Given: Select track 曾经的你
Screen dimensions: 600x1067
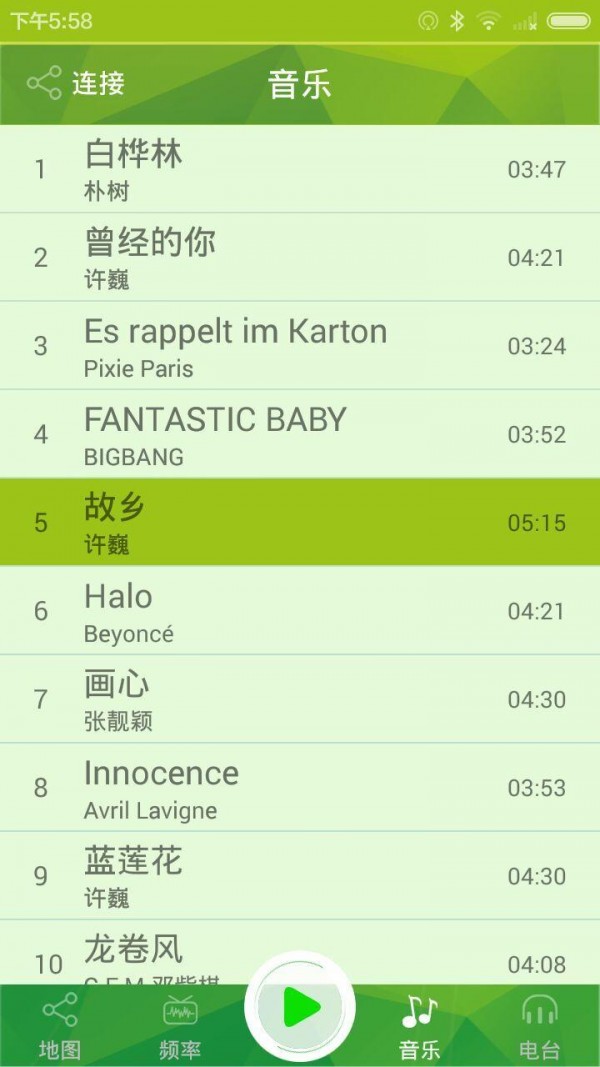Looking at the screenshot, I should (x=300, y=257).
